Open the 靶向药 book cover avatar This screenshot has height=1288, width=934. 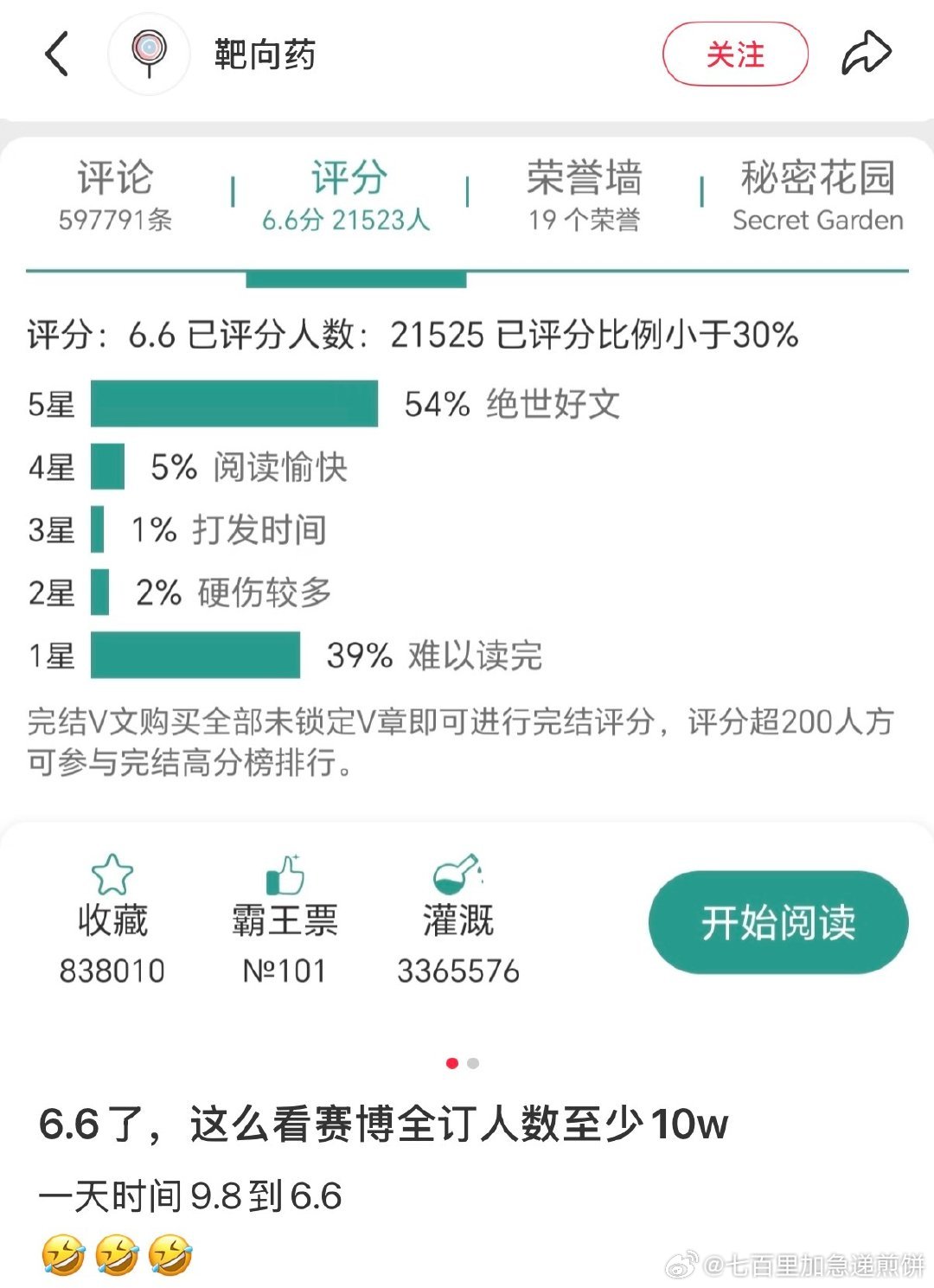[149, 53]
